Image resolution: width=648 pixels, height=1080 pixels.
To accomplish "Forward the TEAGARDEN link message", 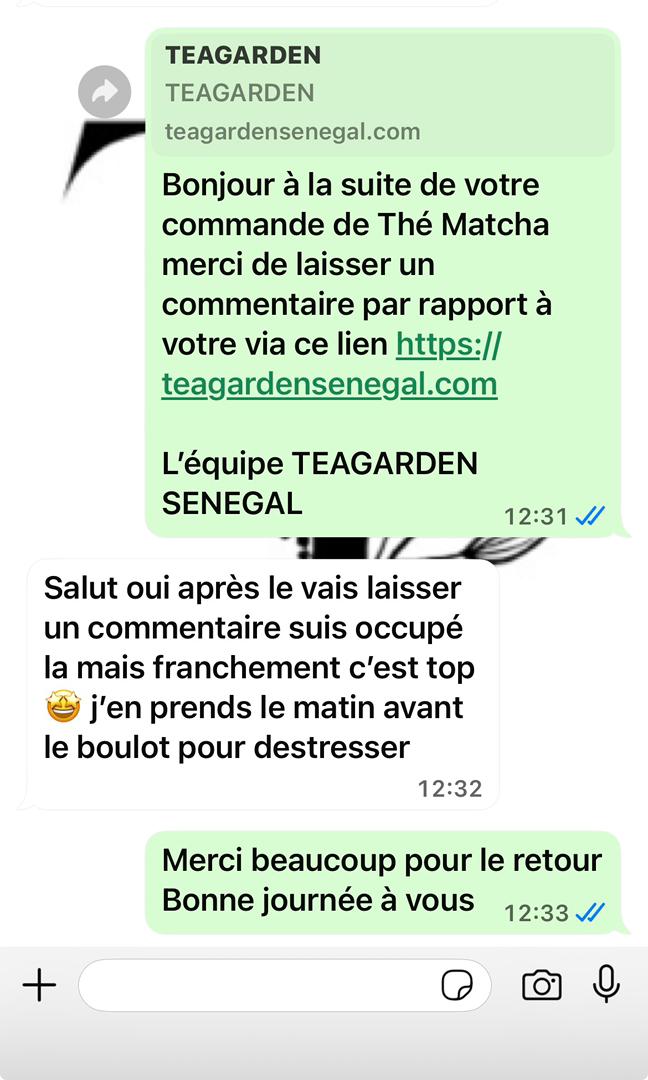I will click(104, 92).
